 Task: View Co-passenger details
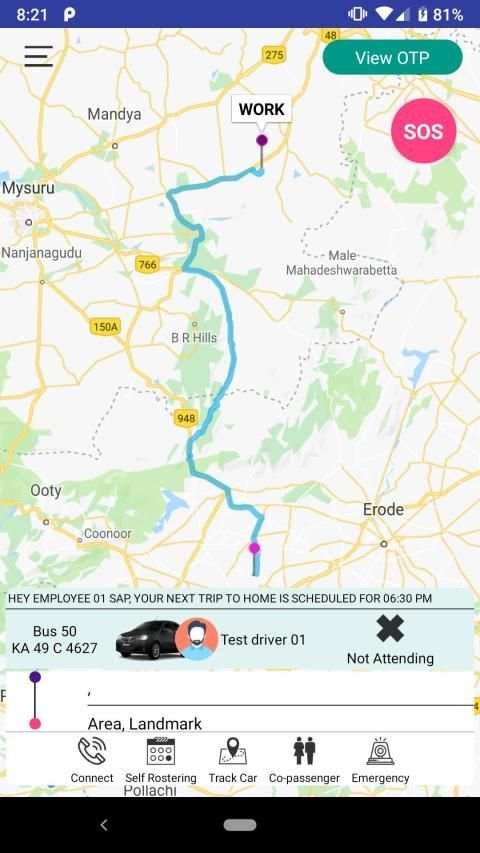304,760
